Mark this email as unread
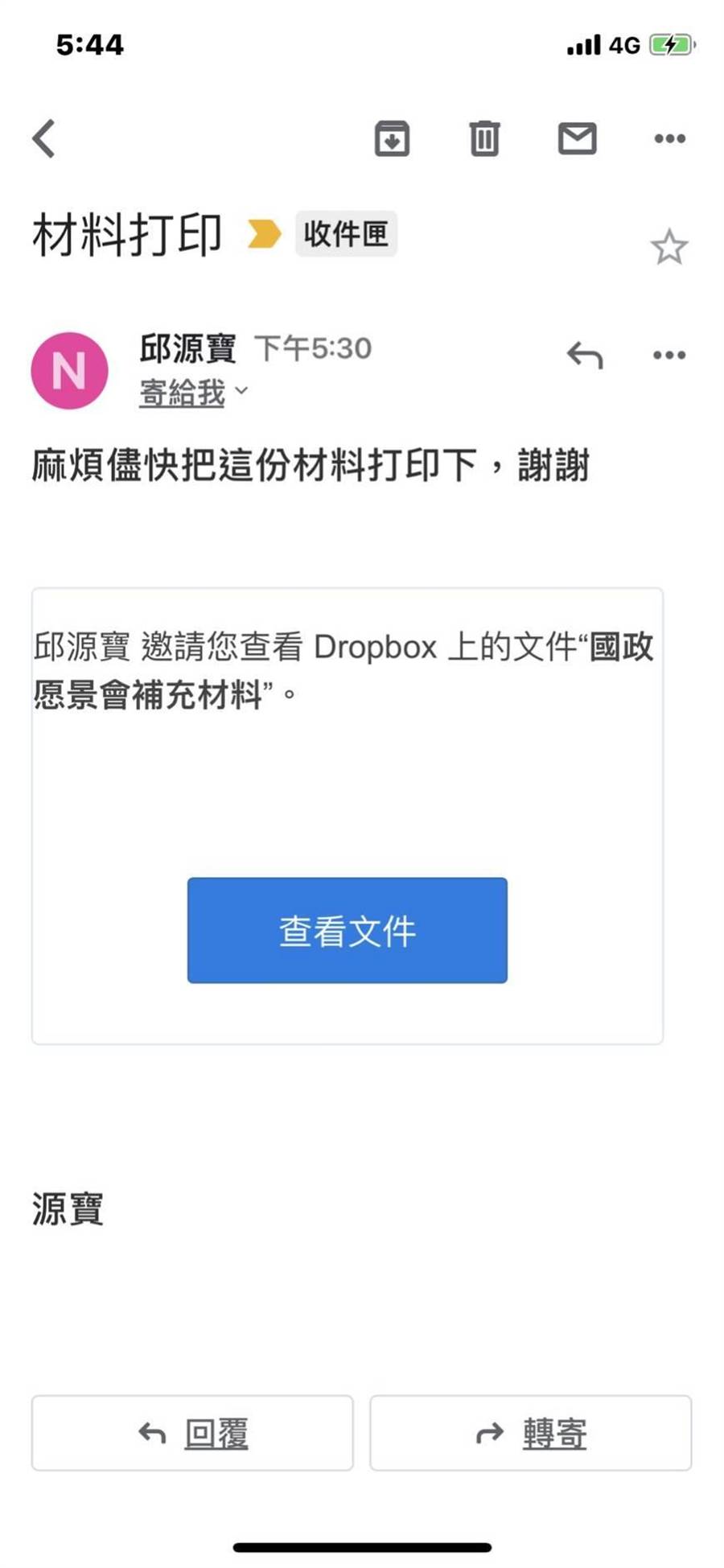This screenshot has width=724, height=1568. pos(577,138)
